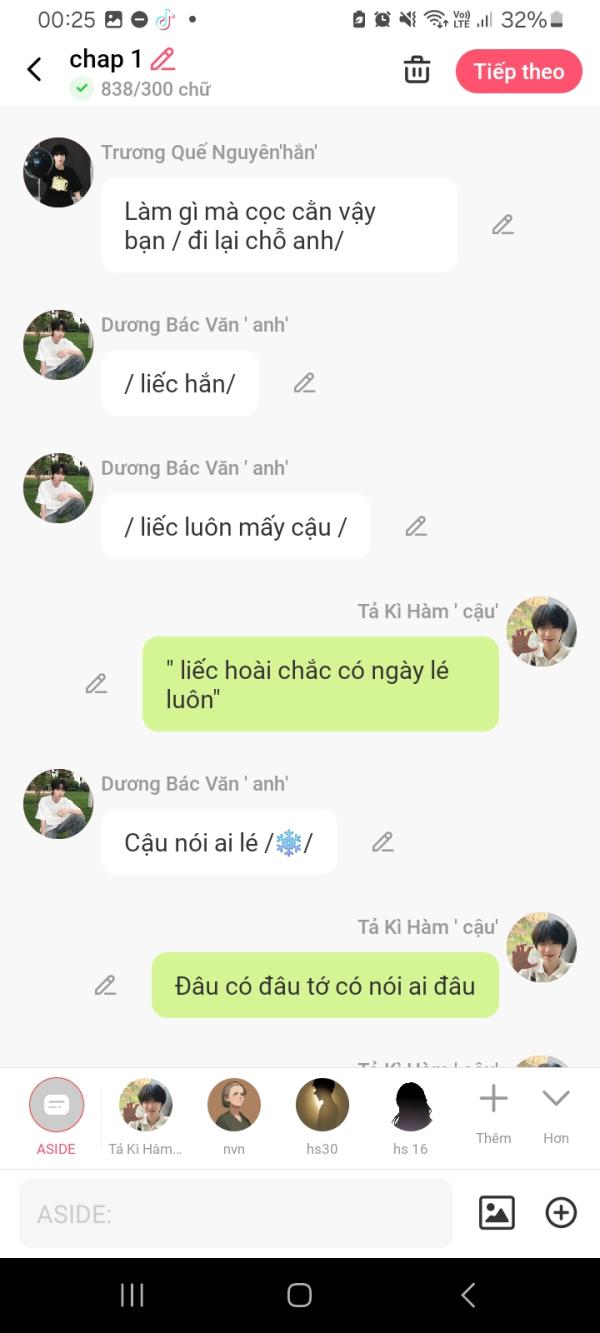Image resolution: width=600 pixels, height=1333 pixels.
Task: Select character Tả Kì Hàm
Action: (145, 1115)
